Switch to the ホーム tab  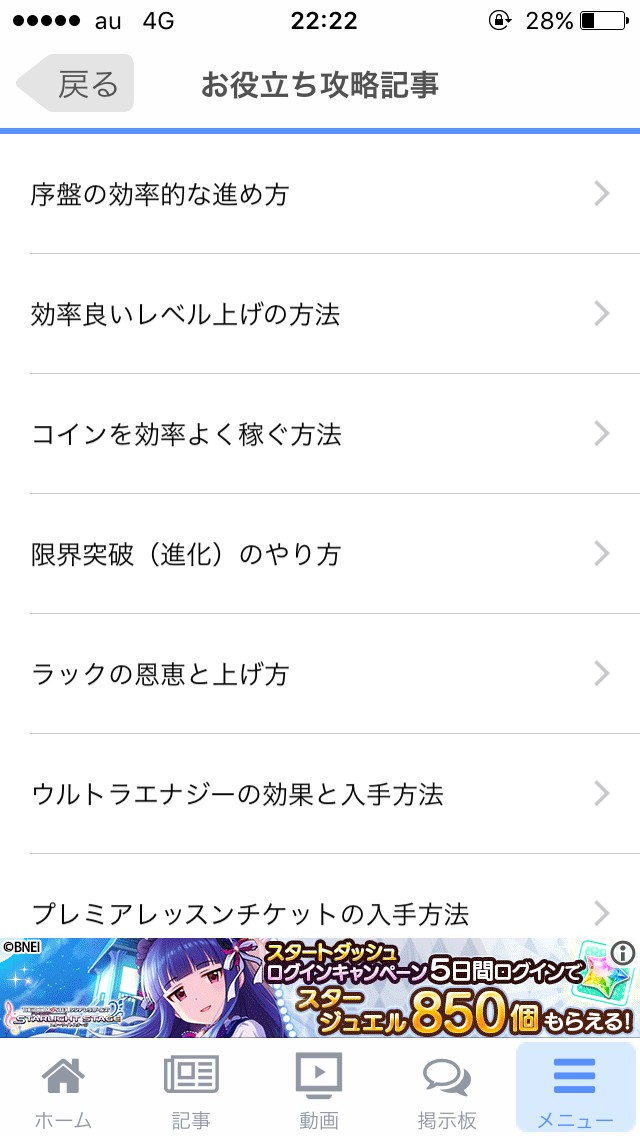coord(63,1088)
